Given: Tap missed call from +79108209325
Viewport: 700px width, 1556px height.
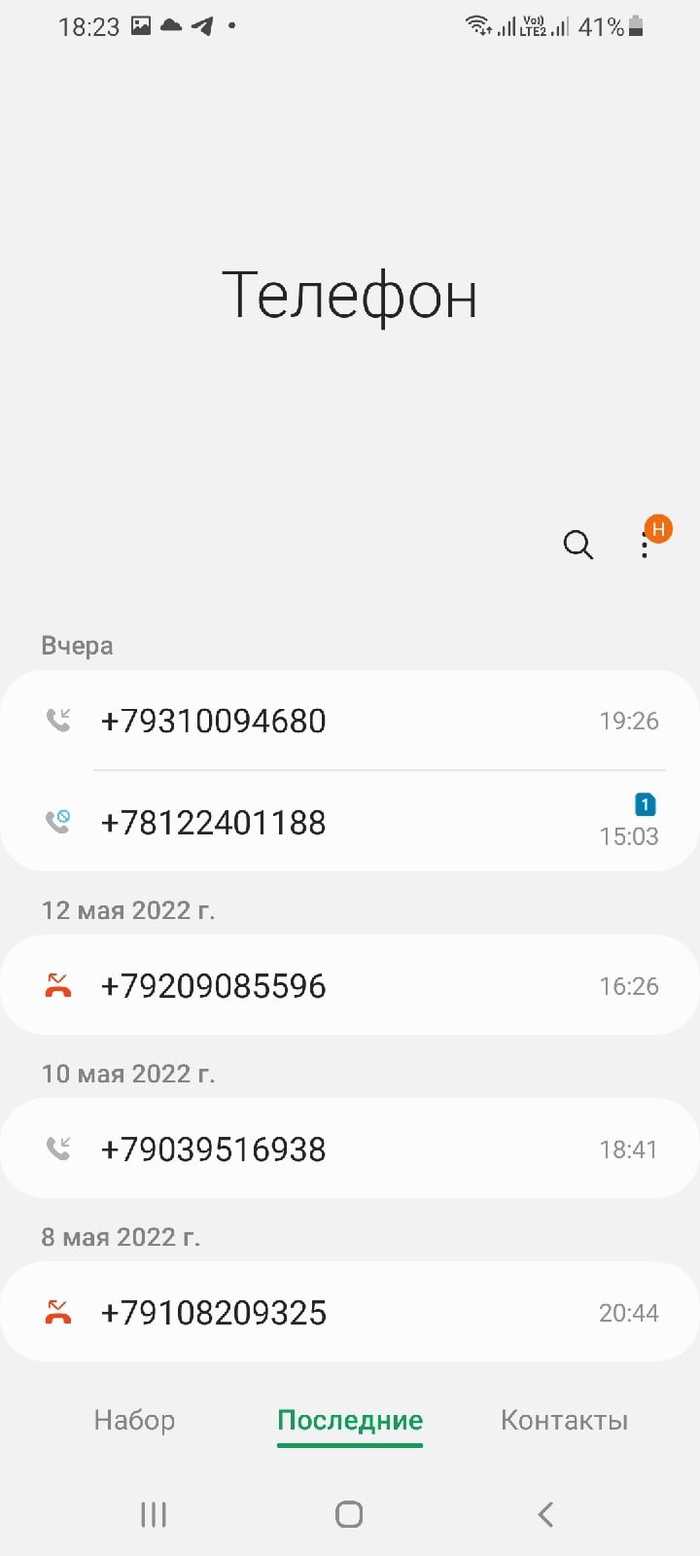Looking at the screenshot, I should [x=350, y=1312].
